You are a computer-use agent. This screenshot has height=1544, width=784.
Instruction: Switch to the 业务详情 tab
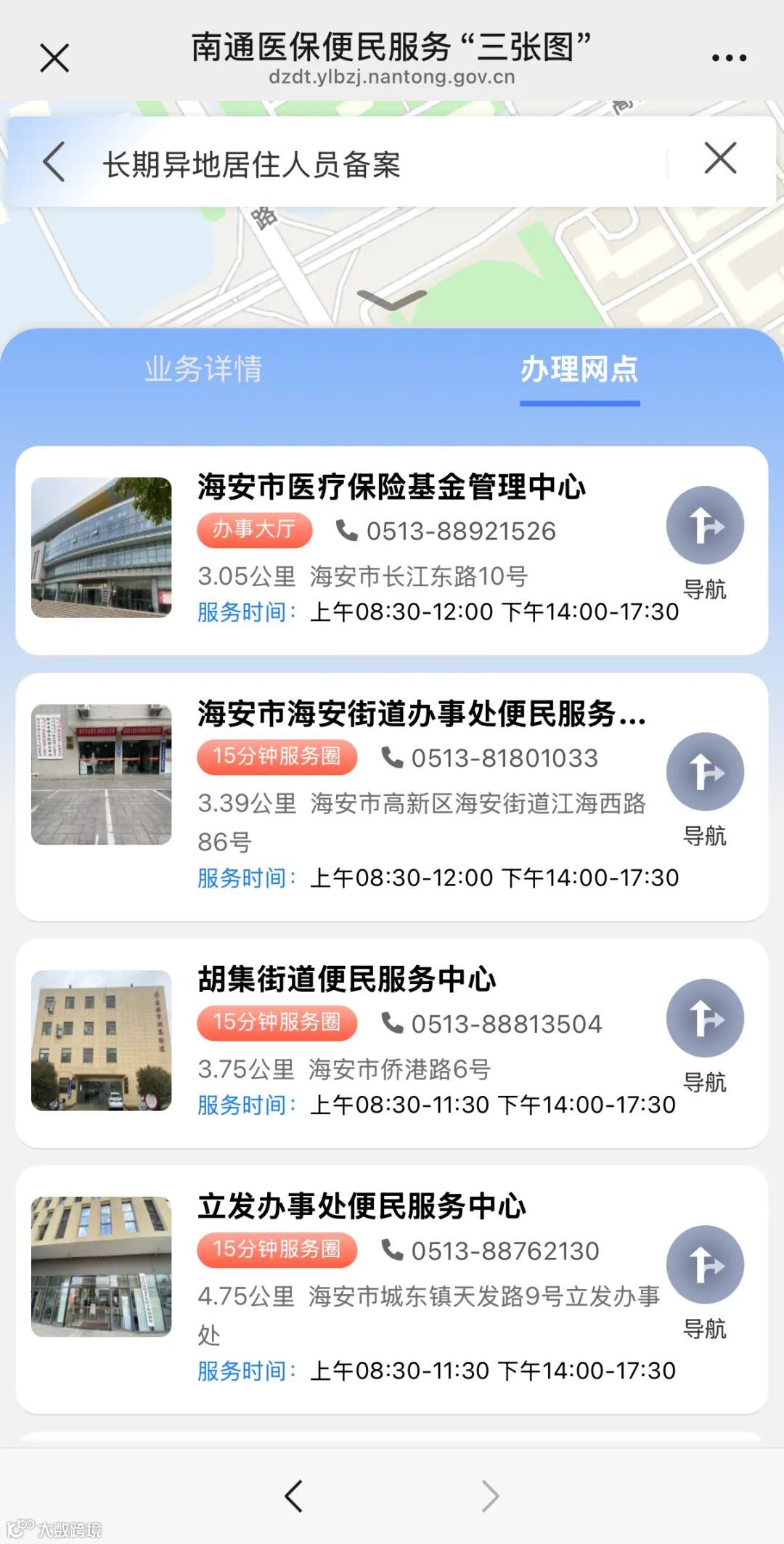[x=203, y=369]
